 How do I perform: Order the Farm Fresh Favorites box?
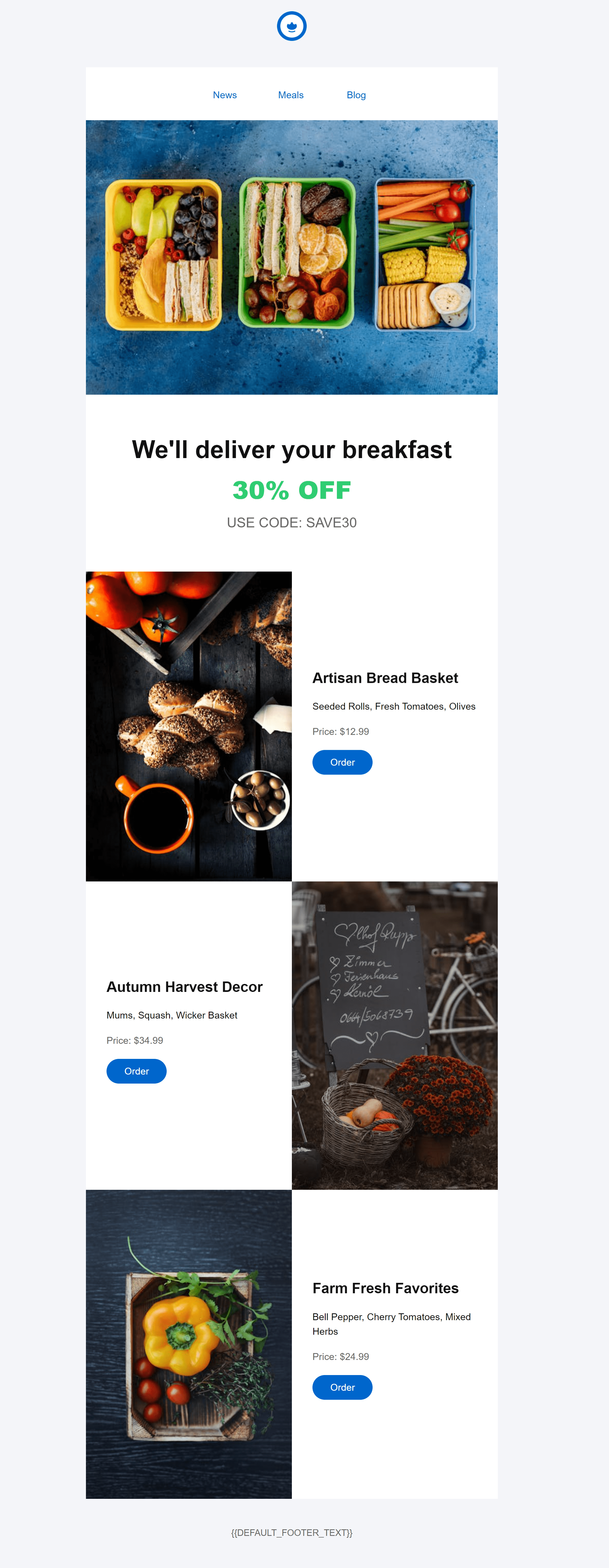point(342,1387)
